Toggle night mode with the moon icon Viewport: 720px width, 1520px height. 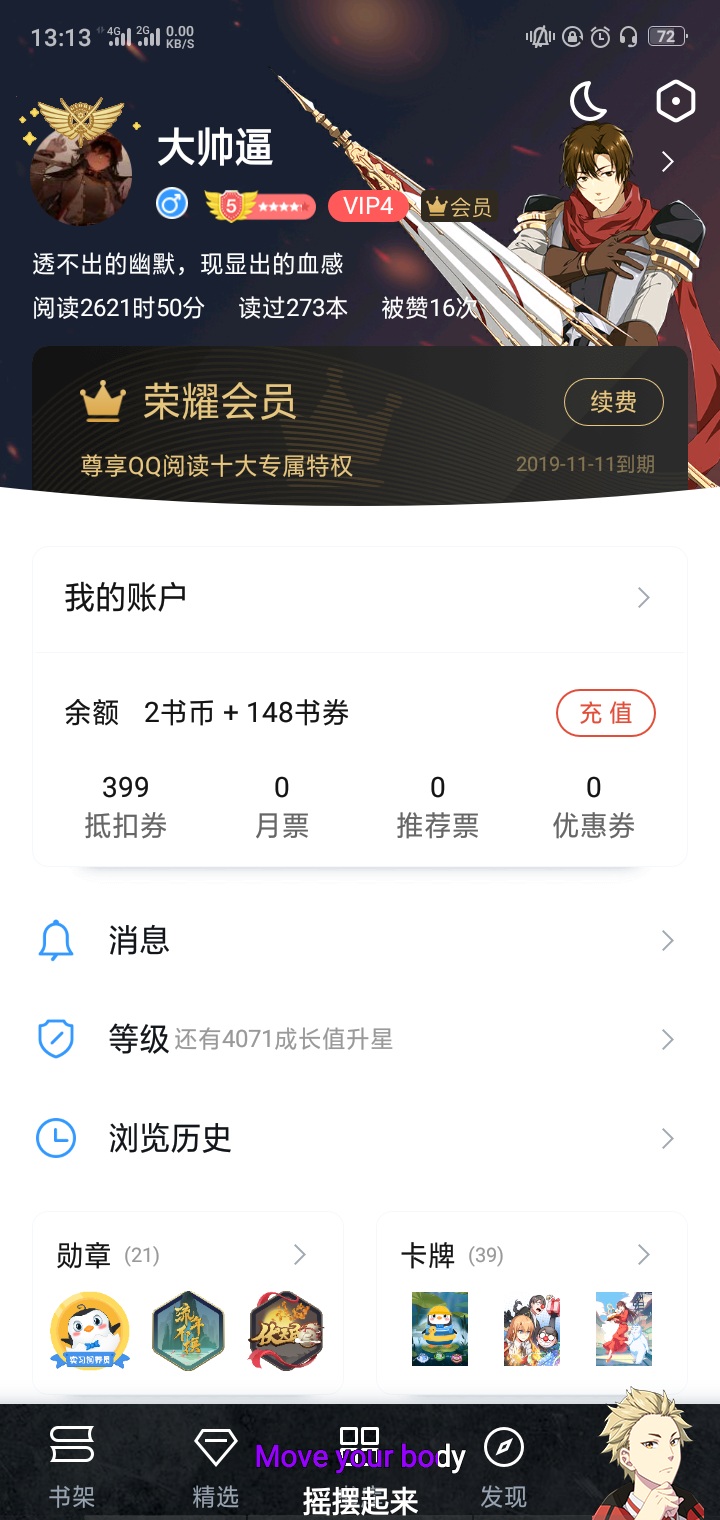[x=588, y=101]
